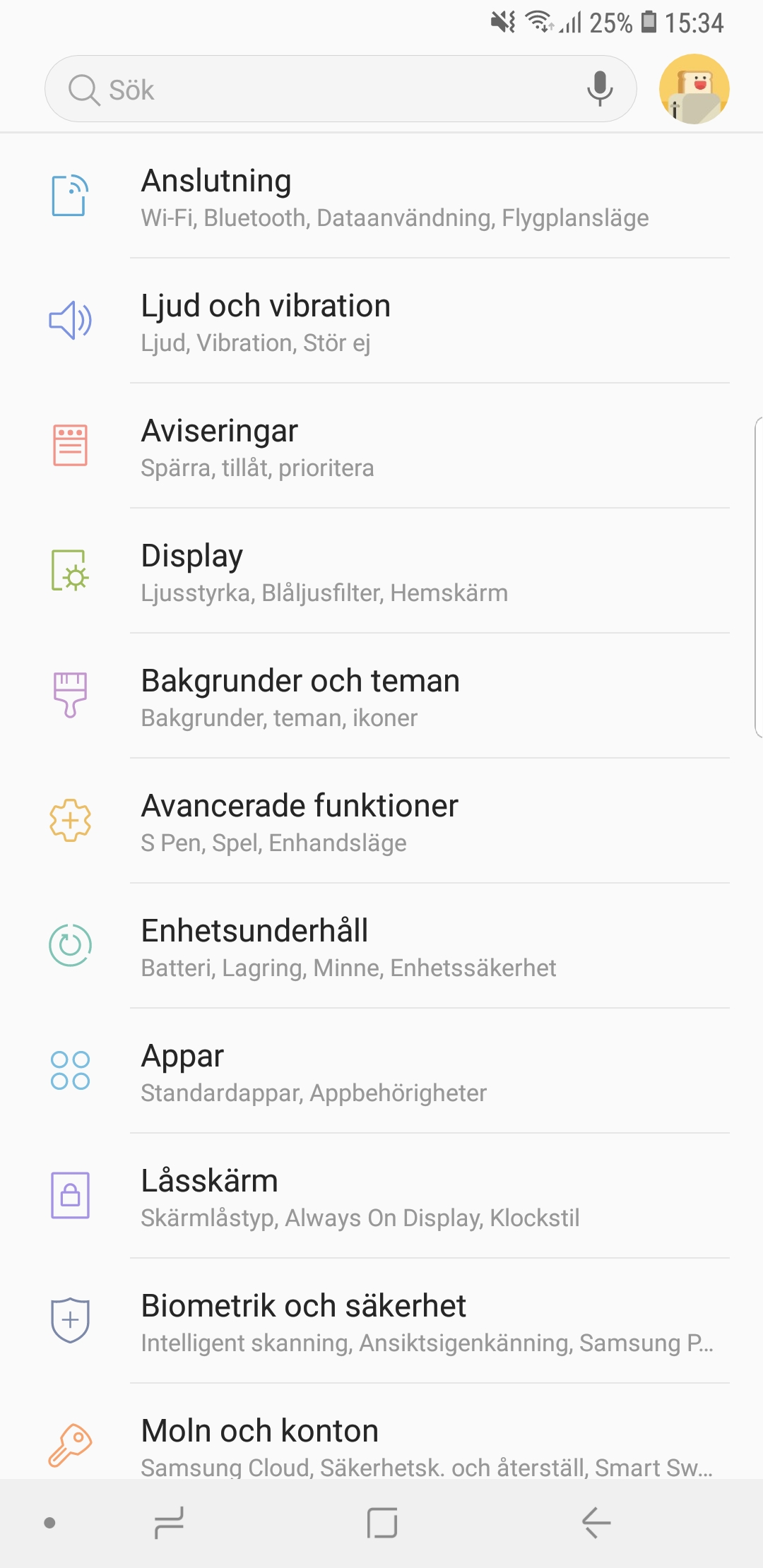Open the profile avatar
This screenshot has width=763, height=1568.
tap(694, 89)
